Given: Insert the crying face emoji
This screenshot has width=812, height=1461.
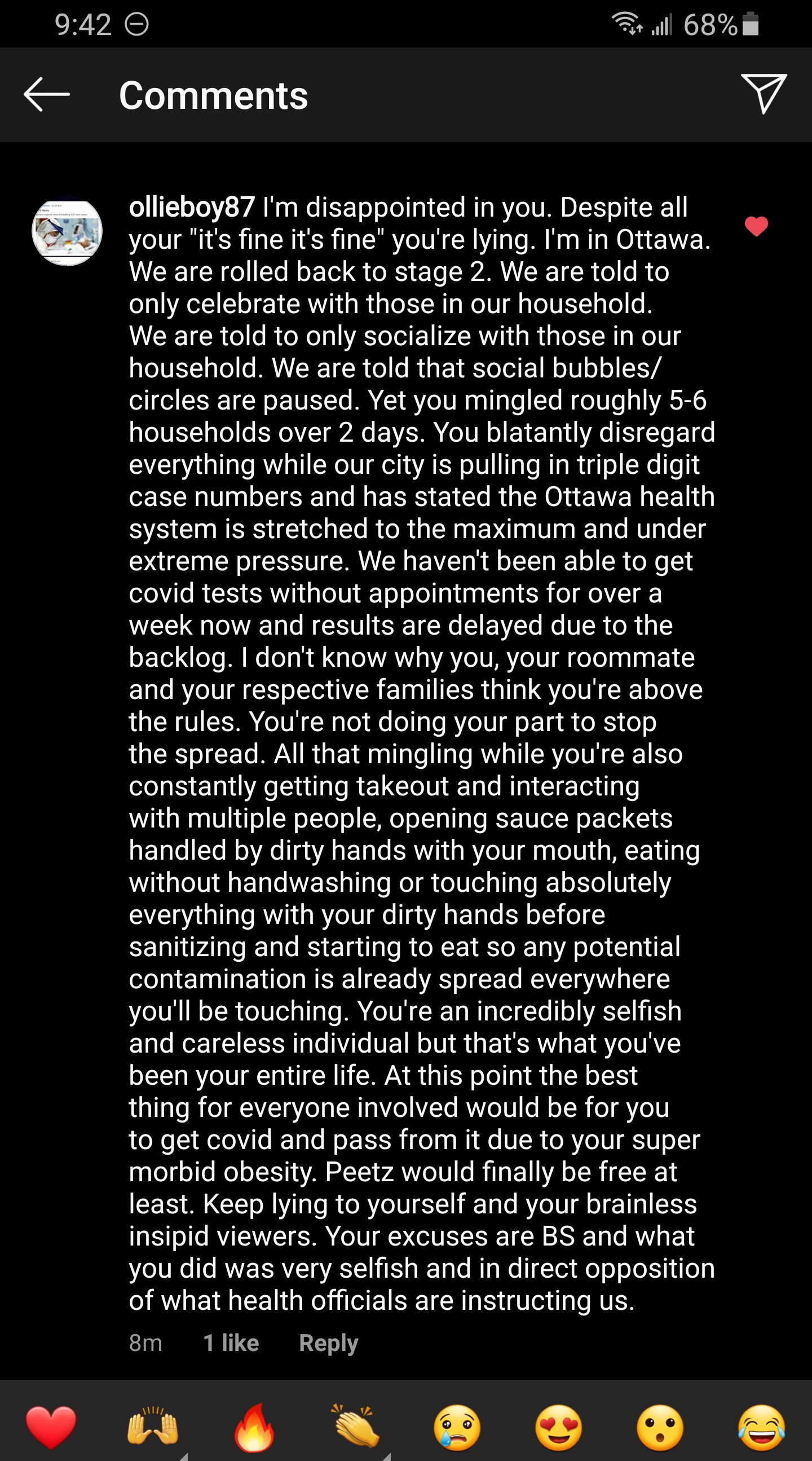Looking at the screenshot, I should coord(458,1428).
